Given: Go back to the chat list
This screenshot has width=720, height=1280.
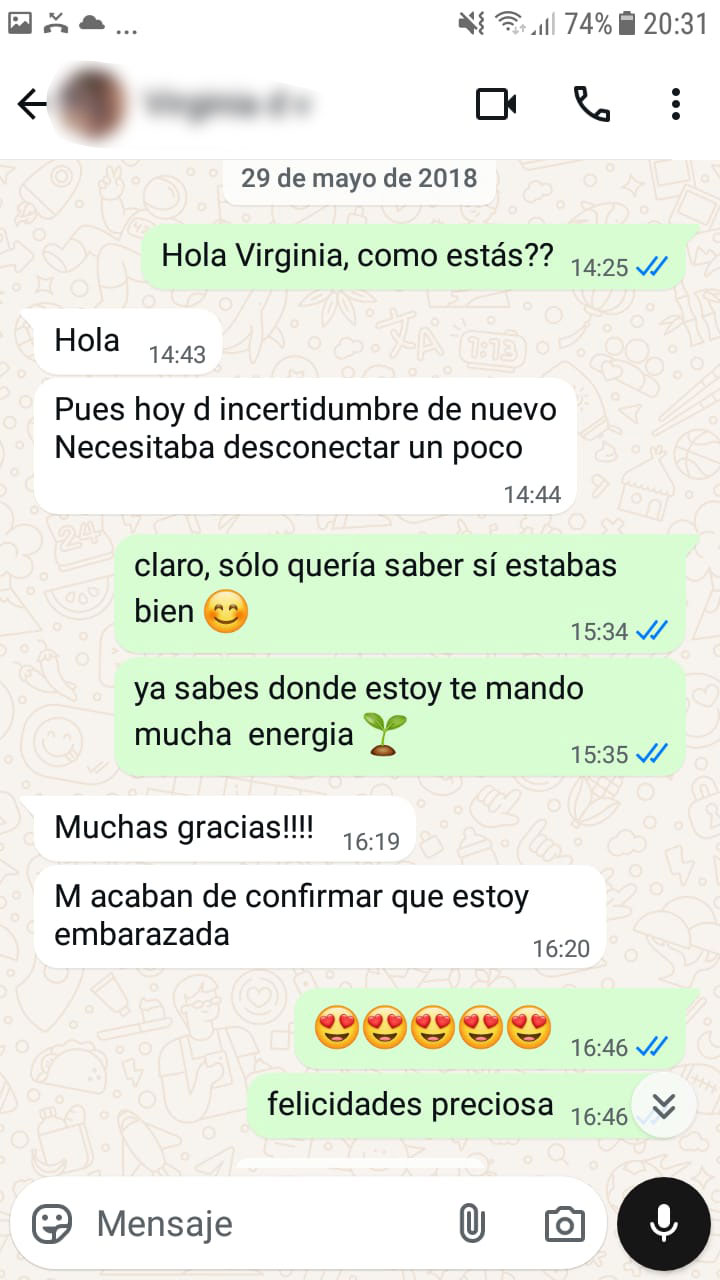Looking at the screenshot, I should [x=32, y=104].
